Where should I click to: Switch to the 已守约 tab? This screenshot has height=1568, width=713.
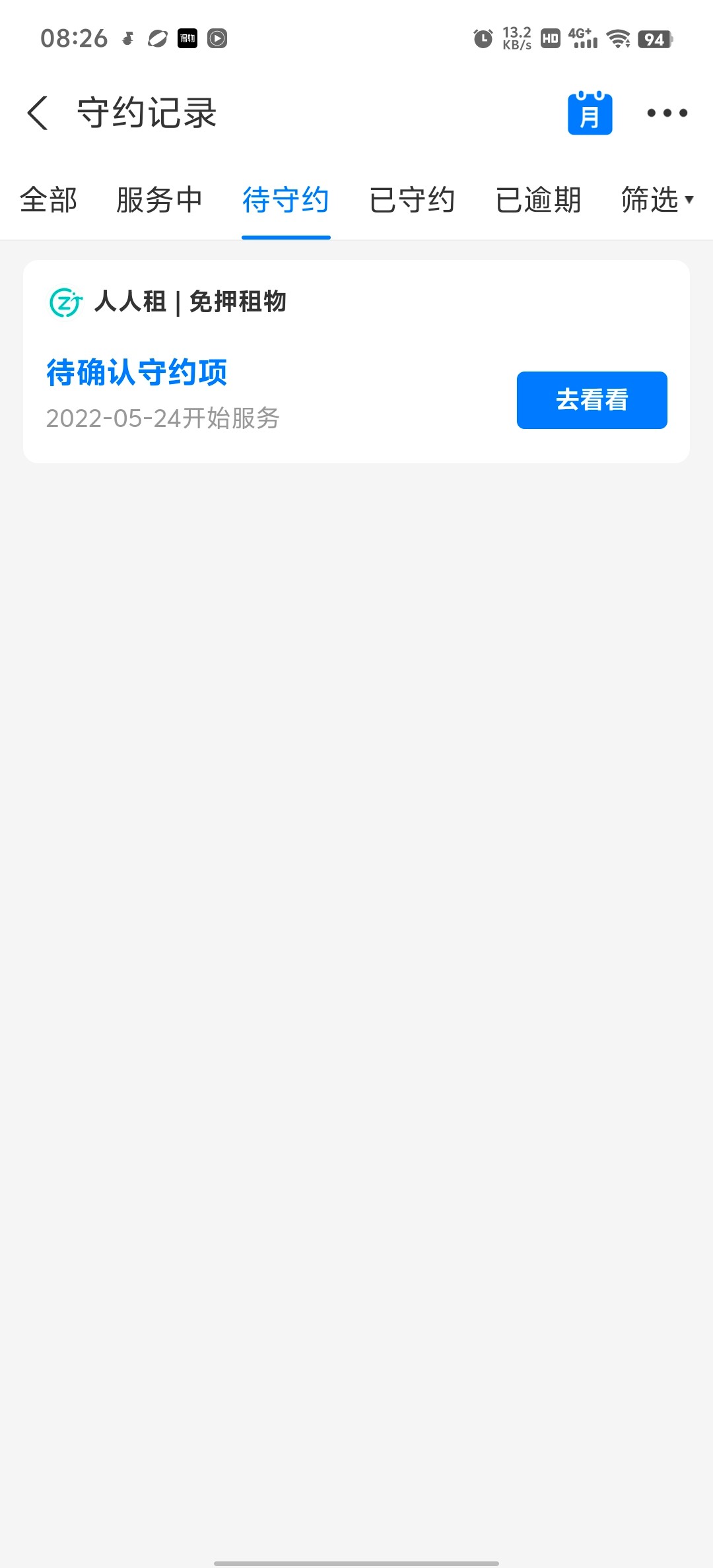(412, 200)
